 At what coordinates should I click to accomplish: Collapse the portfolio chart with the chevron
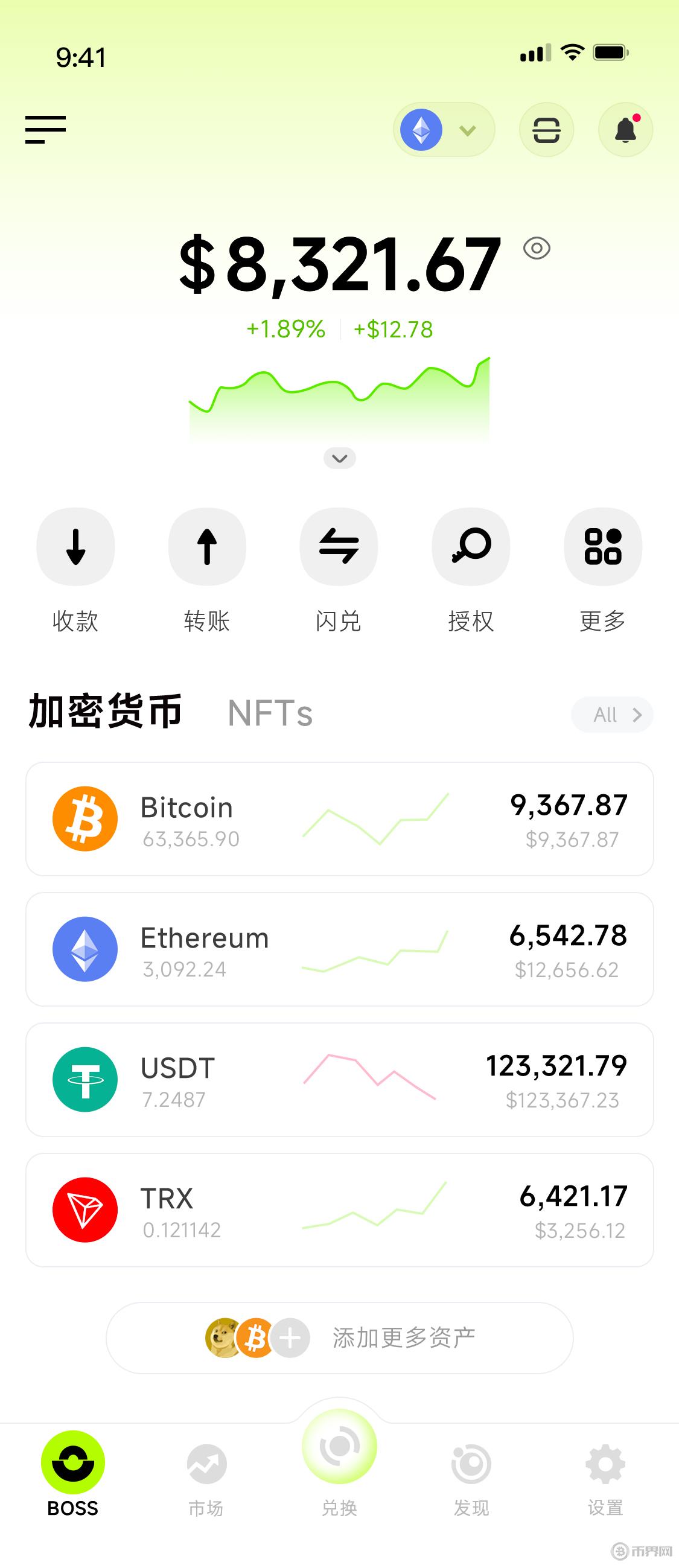pyautogui.click(x=339, y=457)
